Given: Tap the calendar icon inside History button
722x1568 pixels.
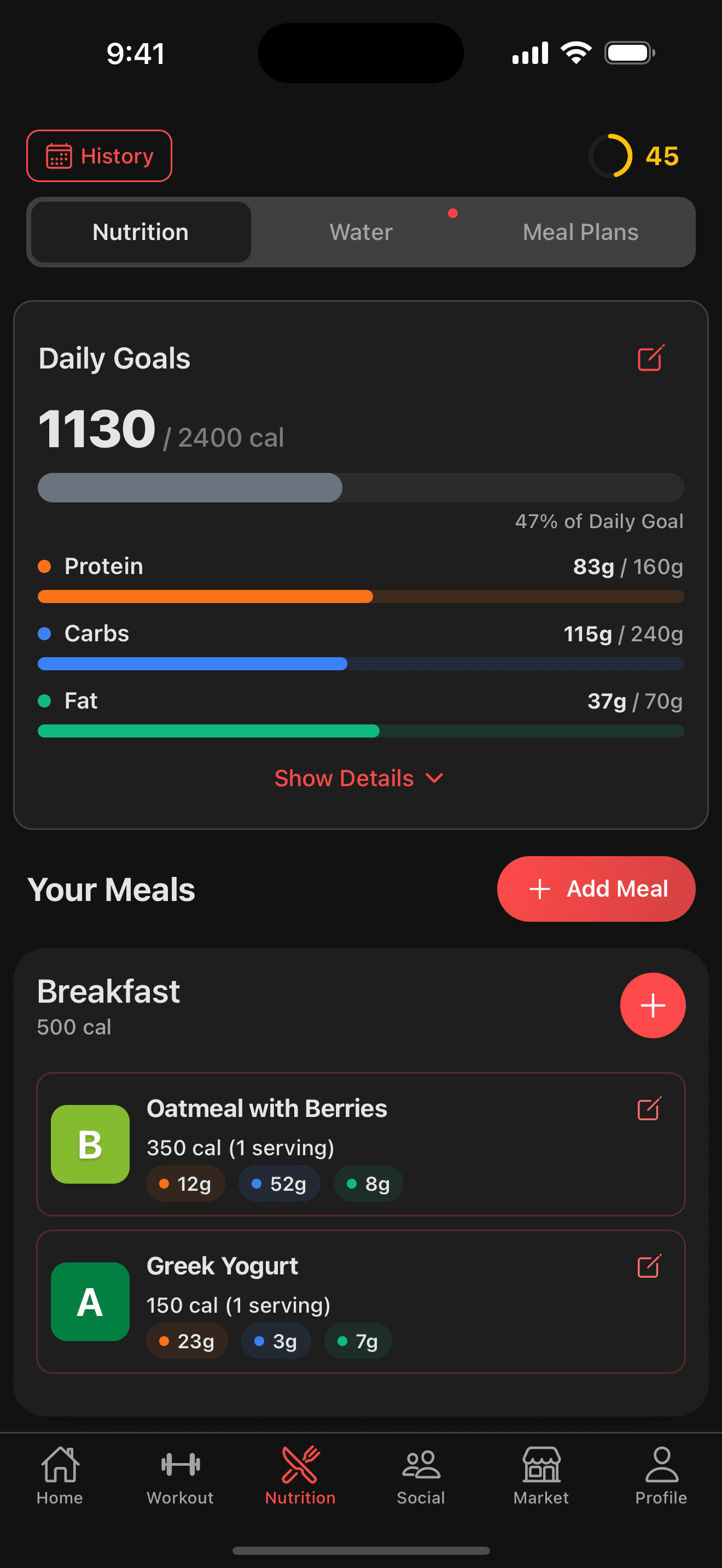Looking at the screenshot, I should click(59, 156).
